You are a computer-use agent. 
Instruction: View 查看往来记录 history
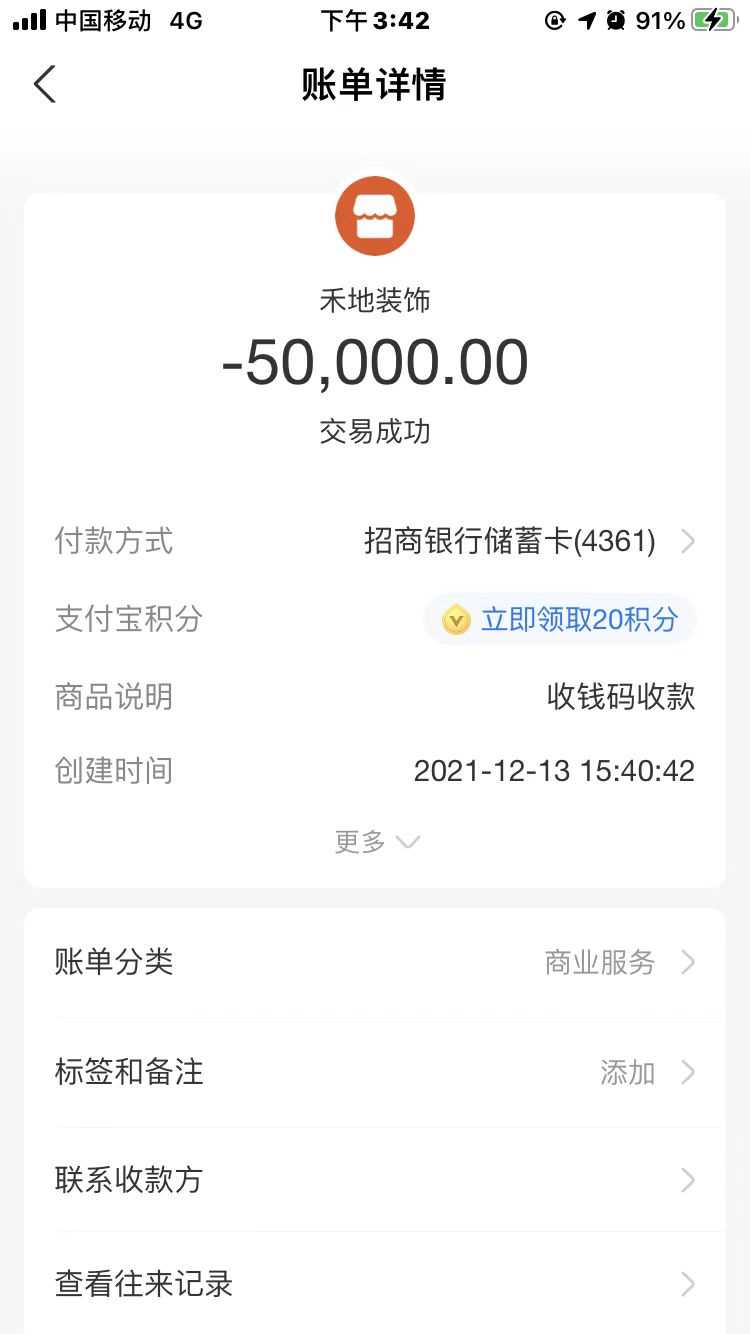[375, 1284]
